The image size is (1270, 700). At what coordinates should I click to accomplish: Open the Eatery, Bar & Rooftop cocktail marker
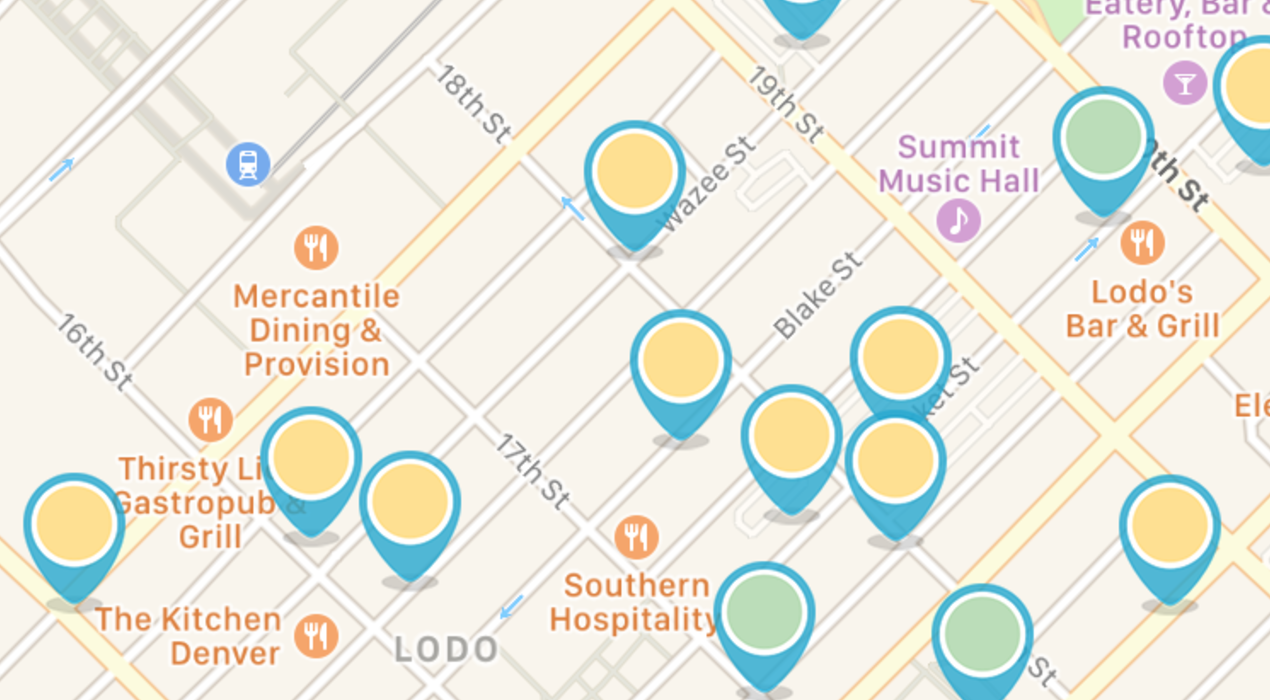1185,83
